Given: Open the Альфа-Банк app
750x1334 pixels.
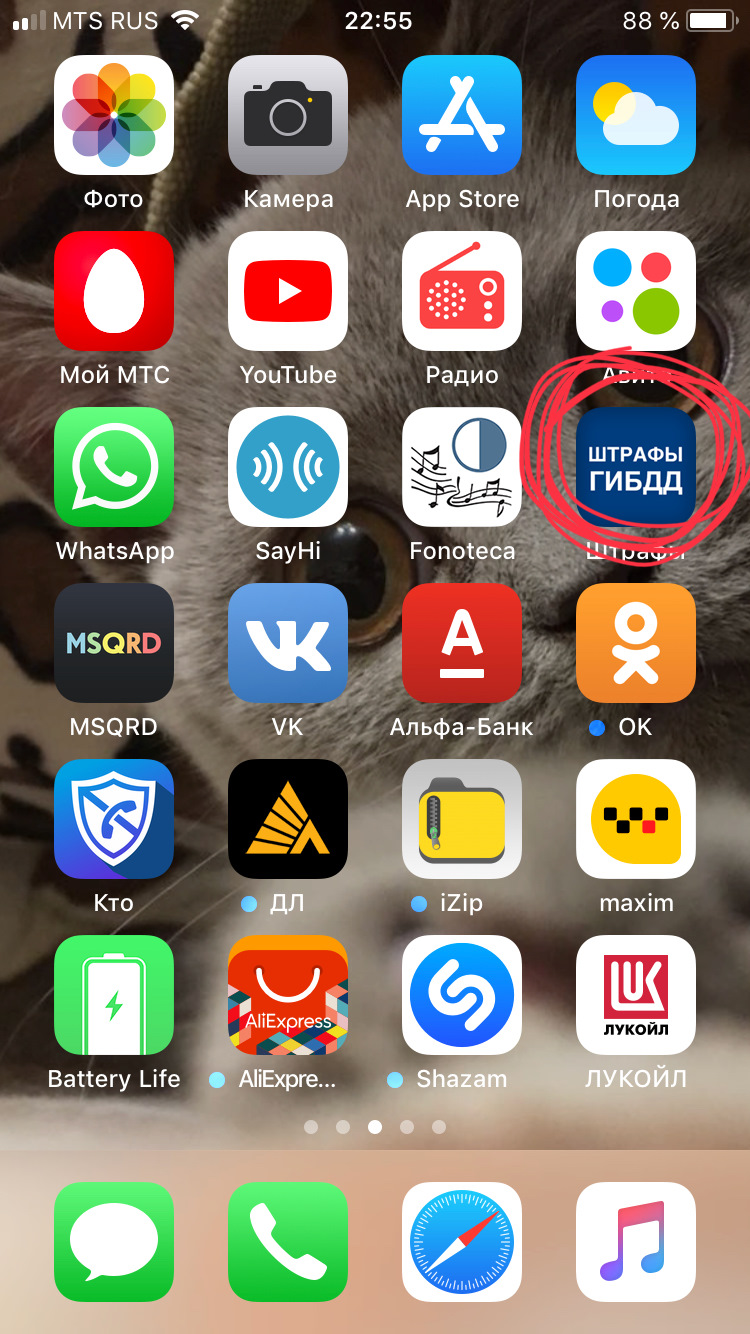Looking at the screenshot, I should 462,643.
